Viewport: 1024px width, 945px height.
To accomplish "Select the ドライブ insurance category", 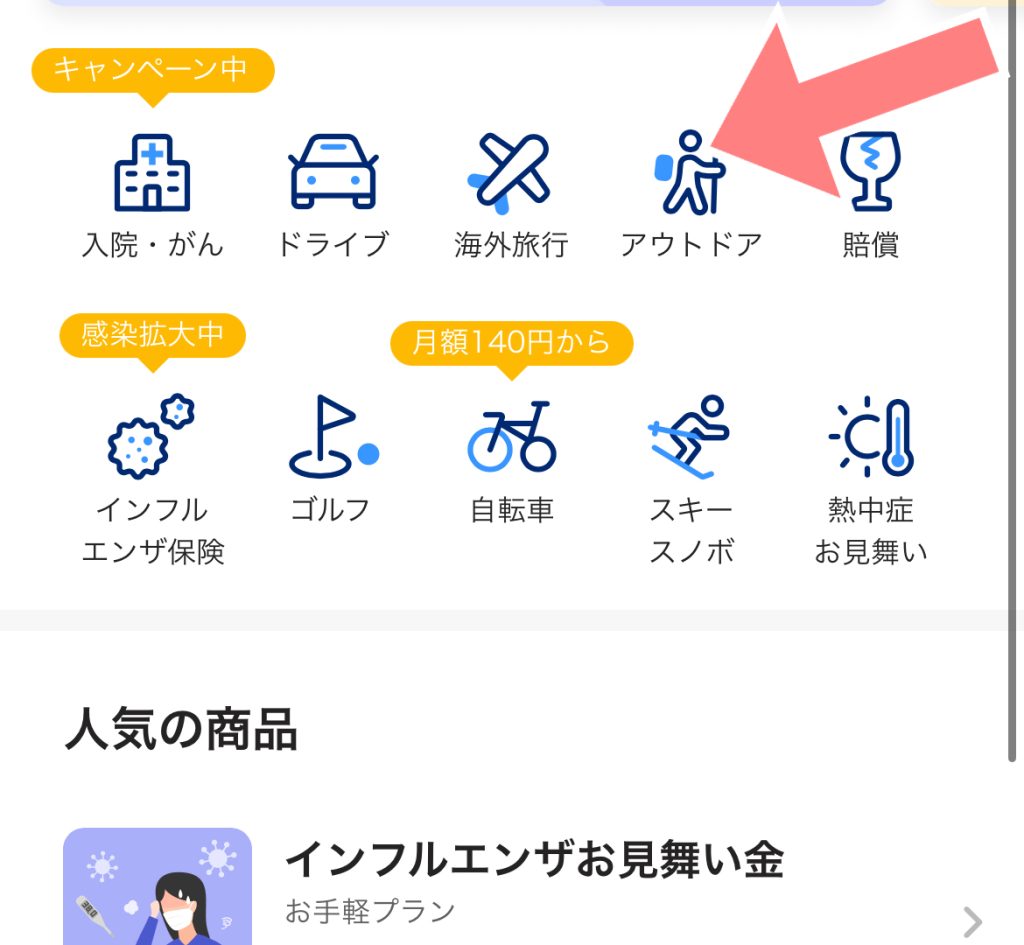I will [x=332, y=195].
